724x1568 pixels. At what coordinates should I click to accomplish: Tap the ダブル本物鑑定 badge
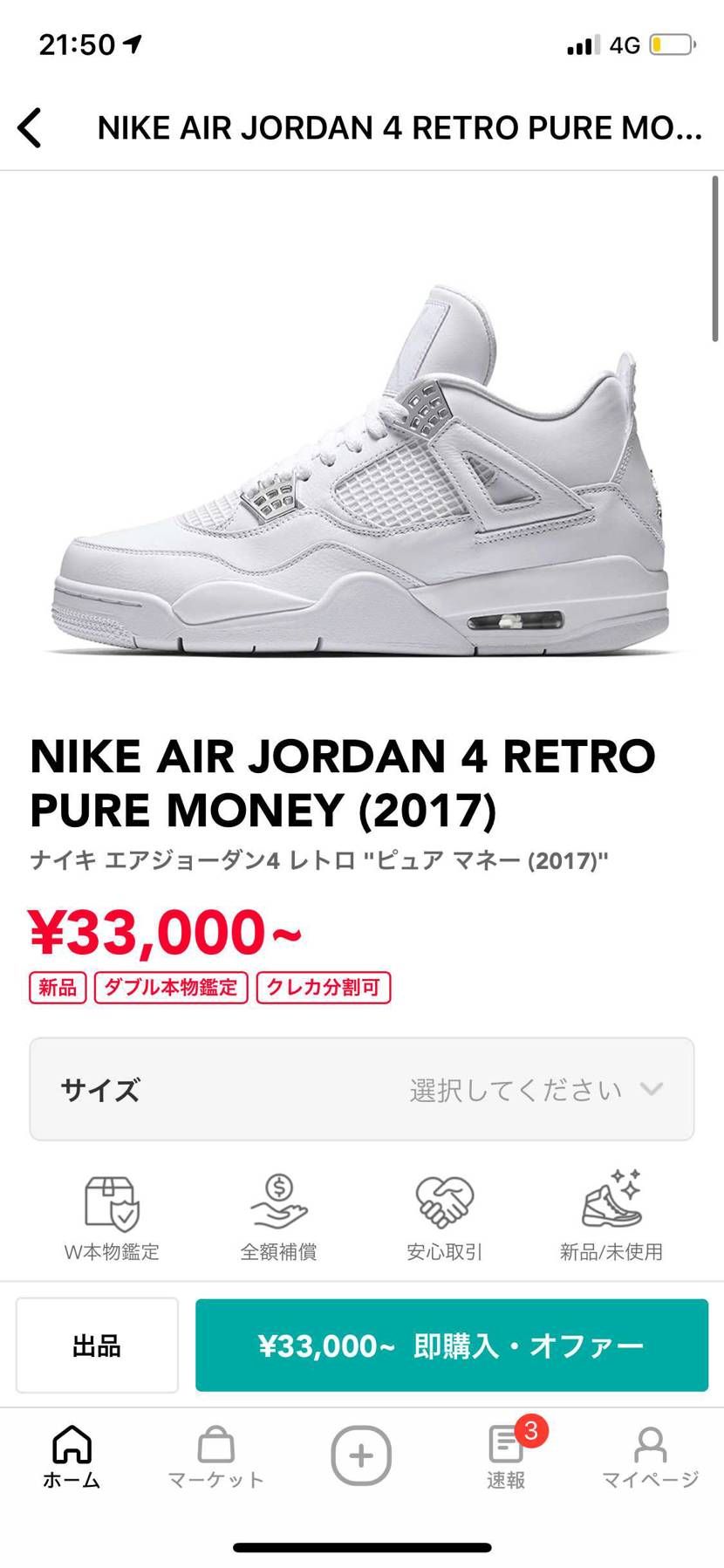tap(169, 988)
